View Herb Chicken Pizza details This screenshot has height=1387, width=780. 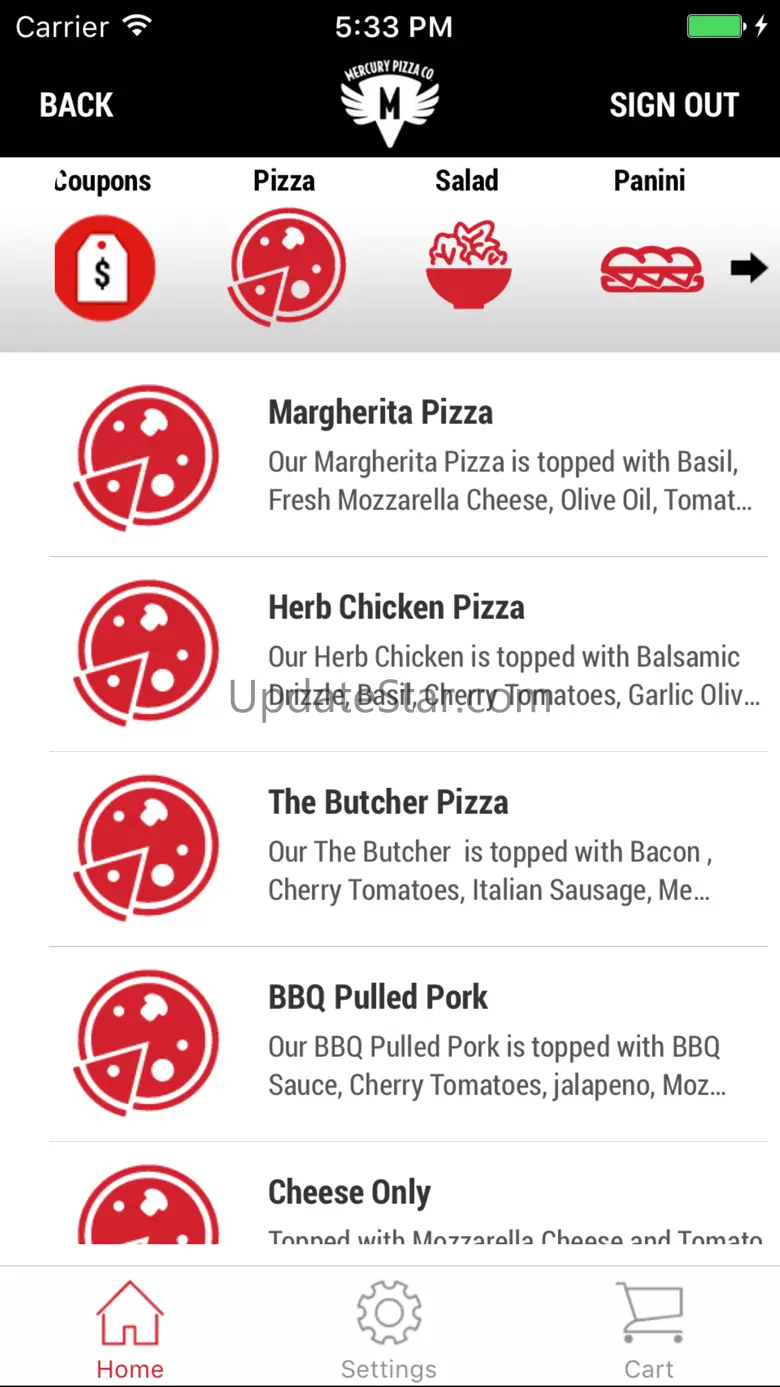(408, 652)
